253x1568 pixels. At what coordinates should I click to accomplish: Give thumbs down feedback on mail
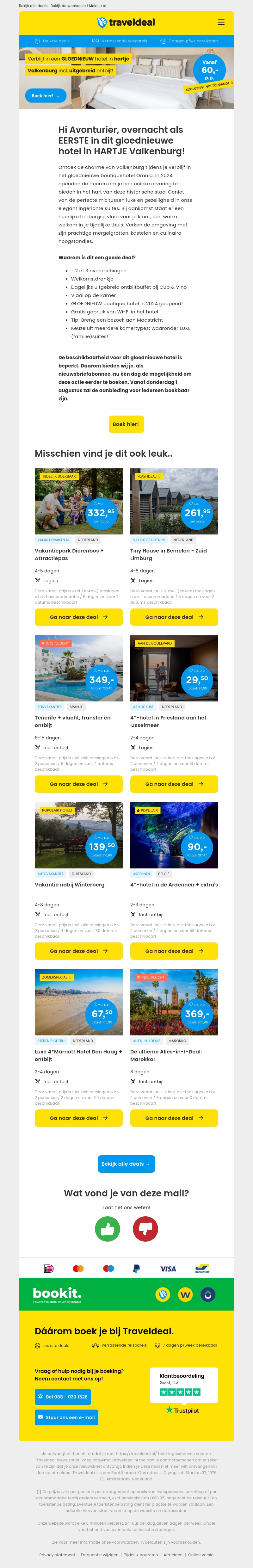coord(145,1229)
